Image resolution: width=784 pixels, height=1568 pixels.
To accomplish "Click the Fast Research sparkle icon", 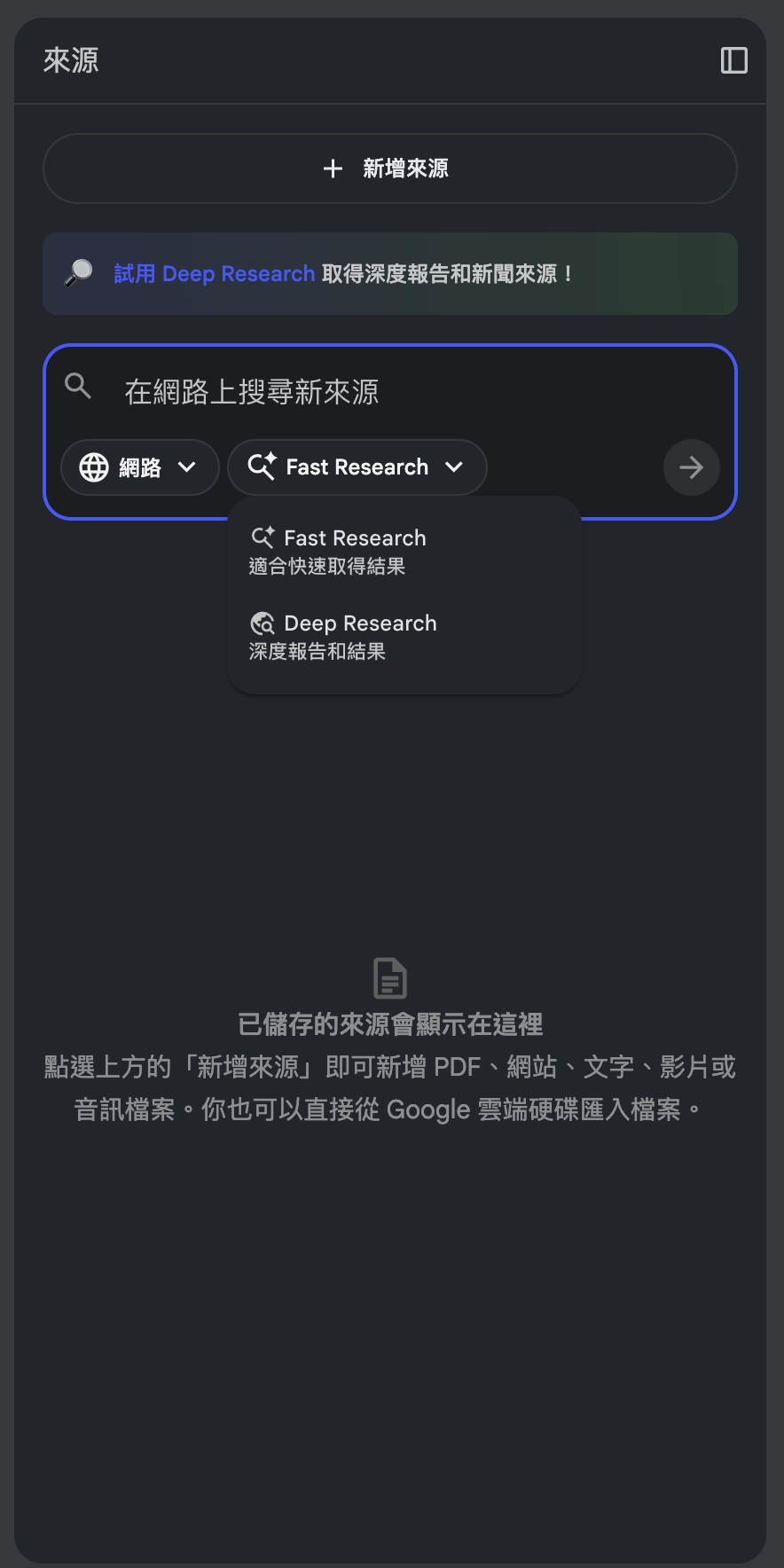I will (x=262, y=467).
